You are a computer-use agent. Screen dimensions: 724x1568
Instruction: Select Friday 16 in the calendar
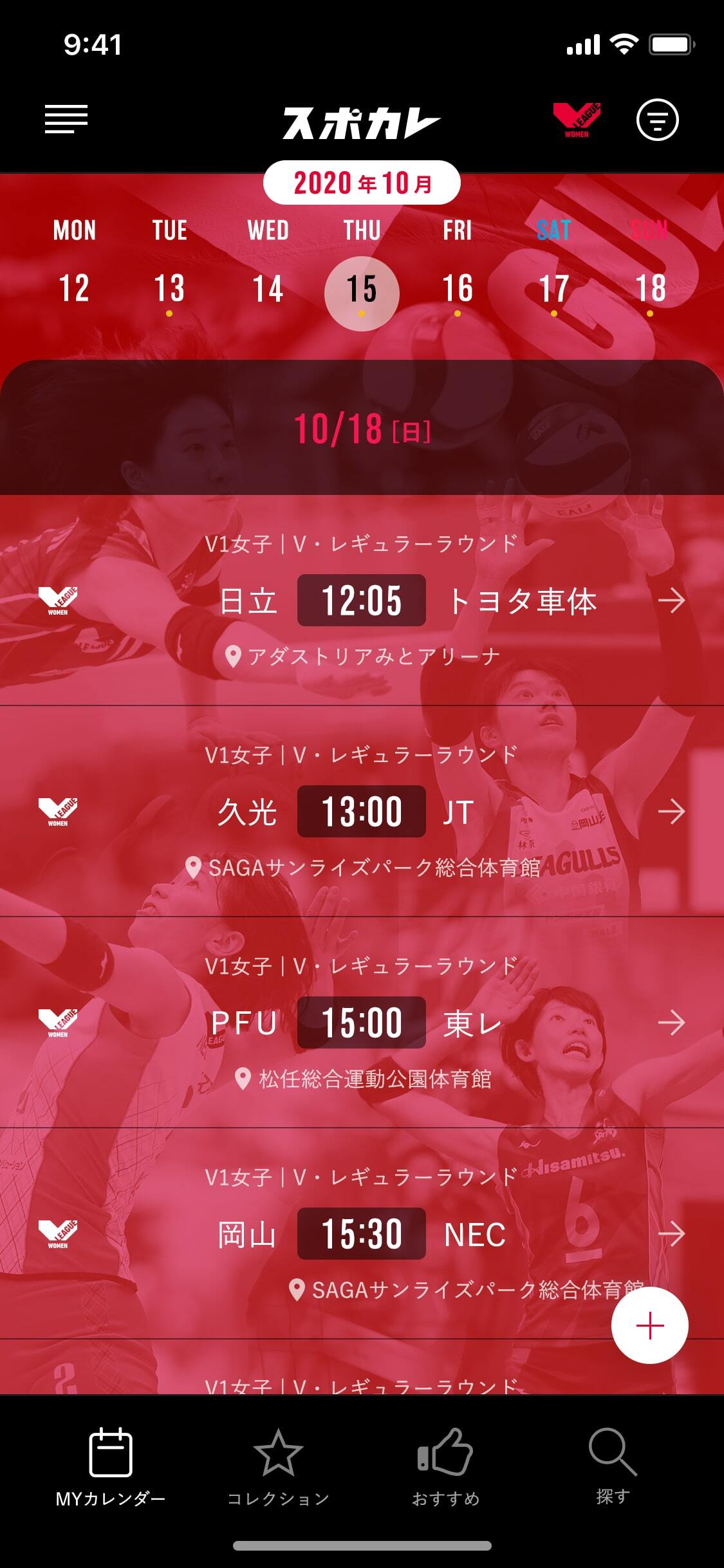point(458,288)
